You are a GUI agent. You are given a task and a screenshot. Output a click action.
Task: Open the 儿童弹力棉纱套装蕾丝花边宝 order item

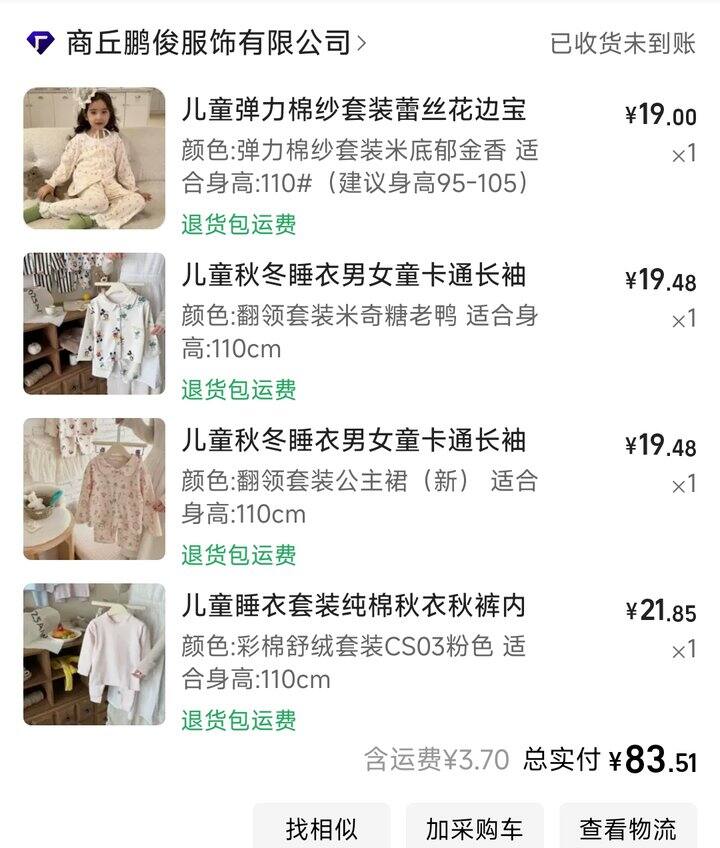[x=353, y=110]
